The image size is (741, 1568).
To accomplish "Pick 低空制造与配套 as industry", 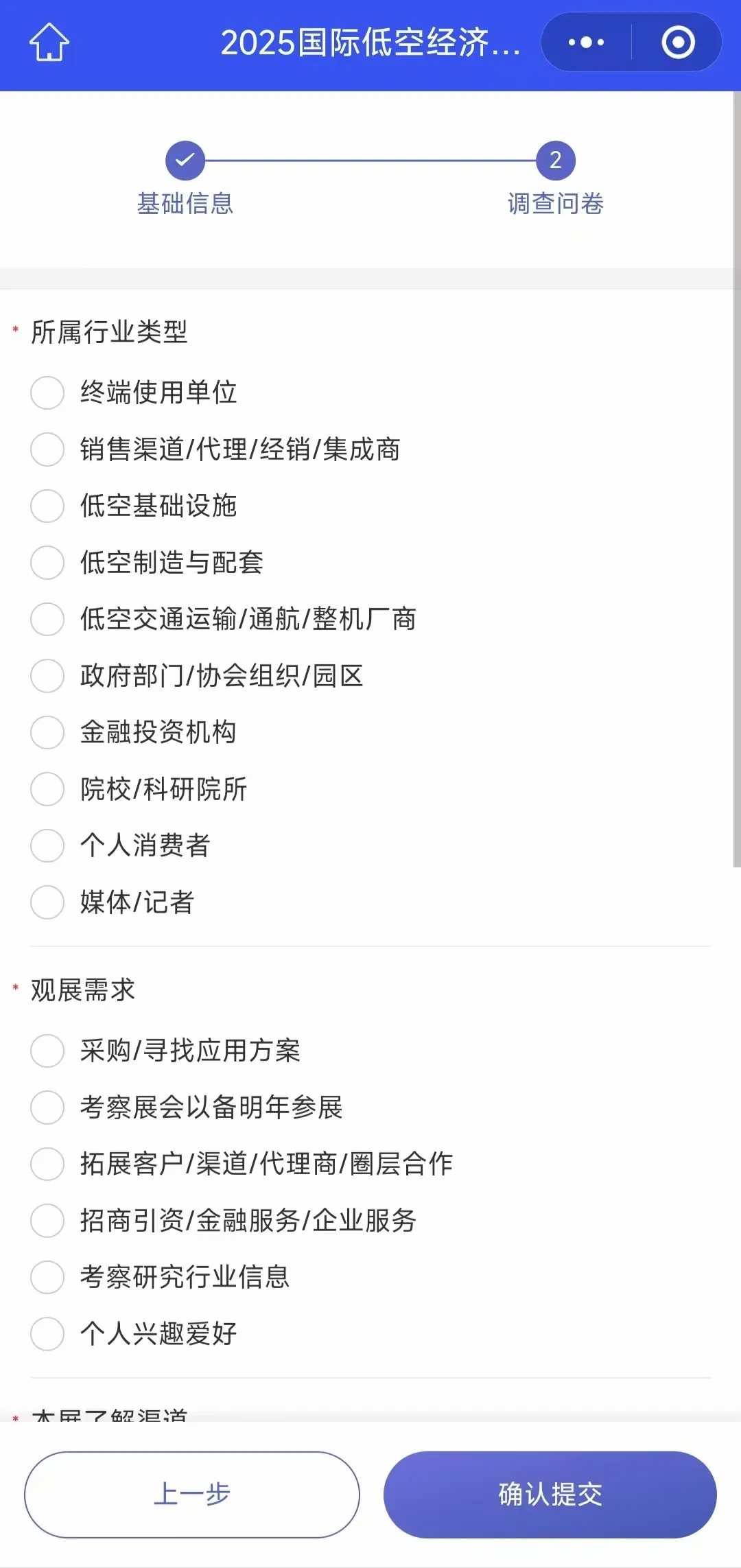I will click(x=47, y=563).
